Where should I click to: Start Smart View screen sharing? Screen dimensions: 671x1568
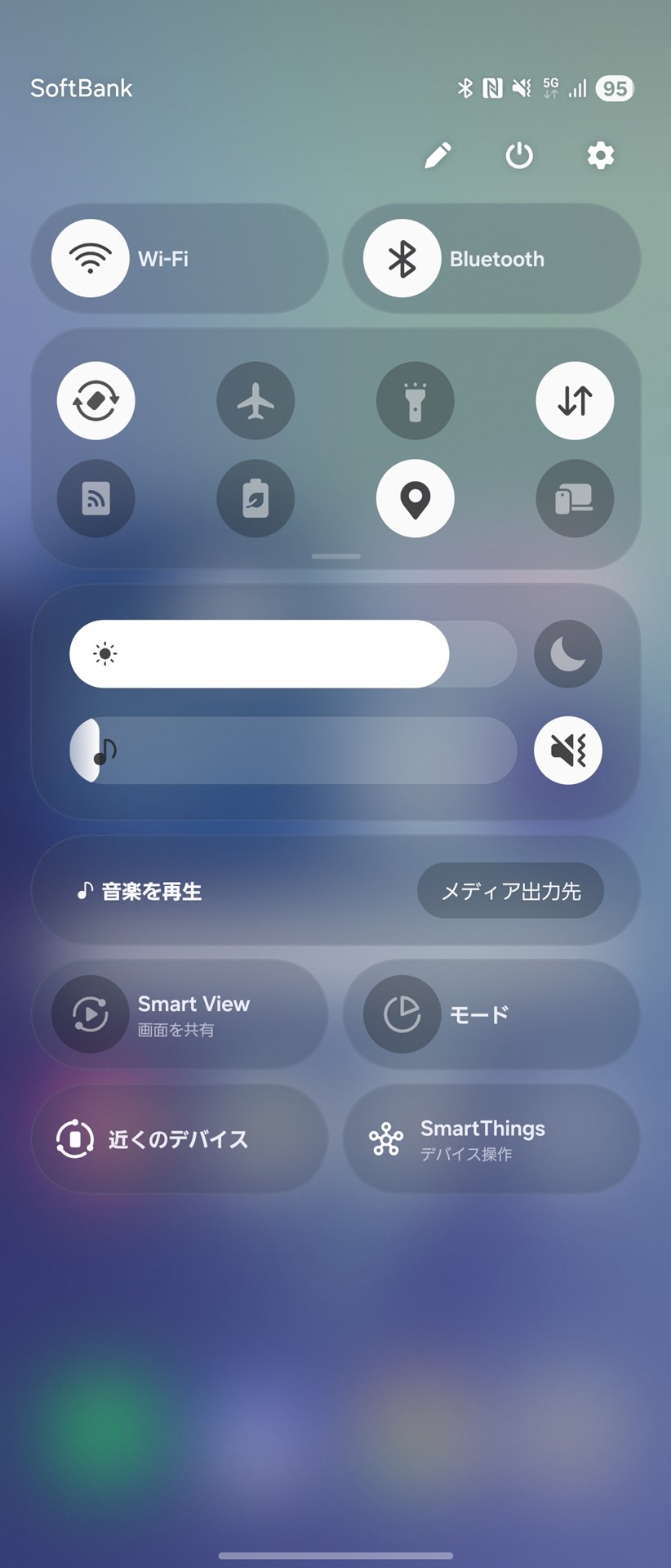(x=180, y=1014)
